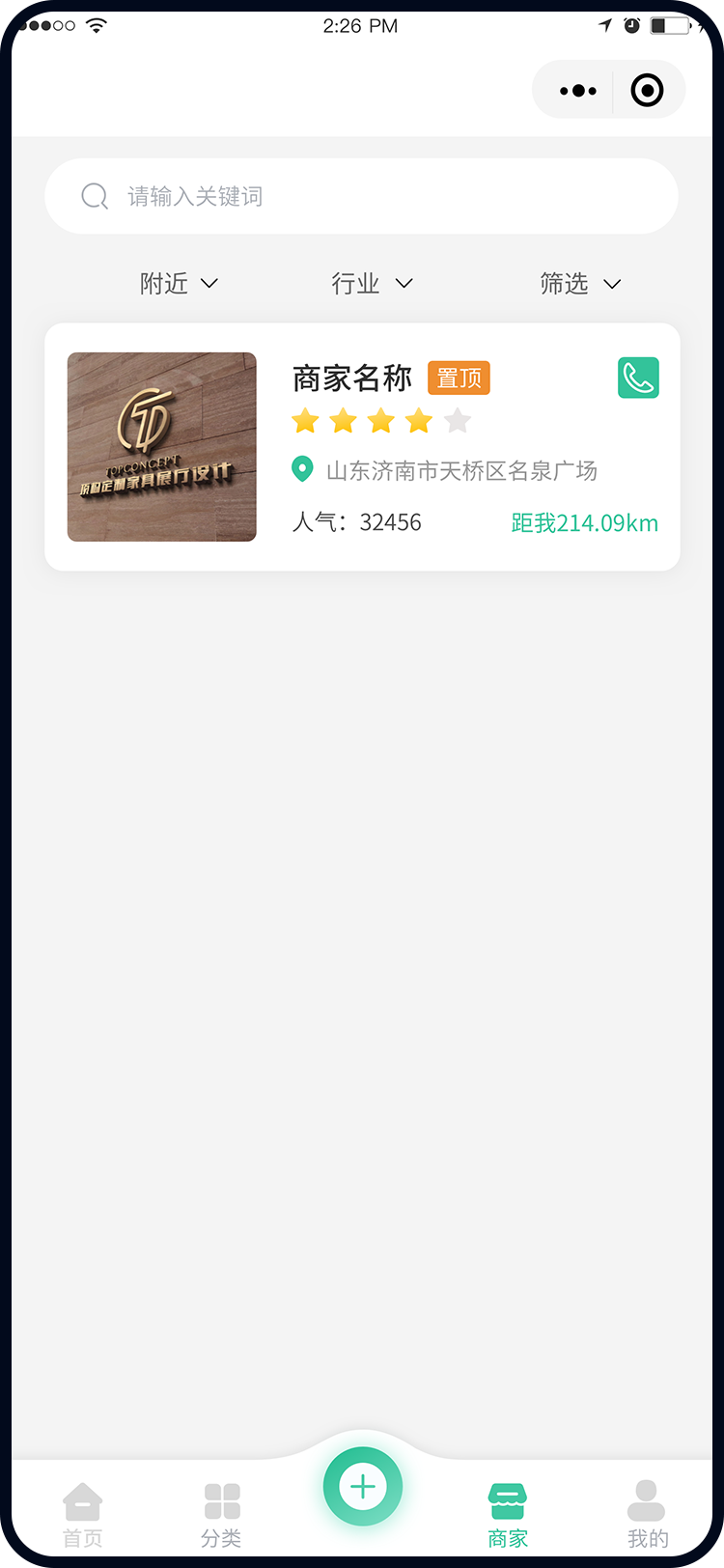724x1568 pixels.
Task: Call the merchant with the phone icon
Action: pos(638,378)
